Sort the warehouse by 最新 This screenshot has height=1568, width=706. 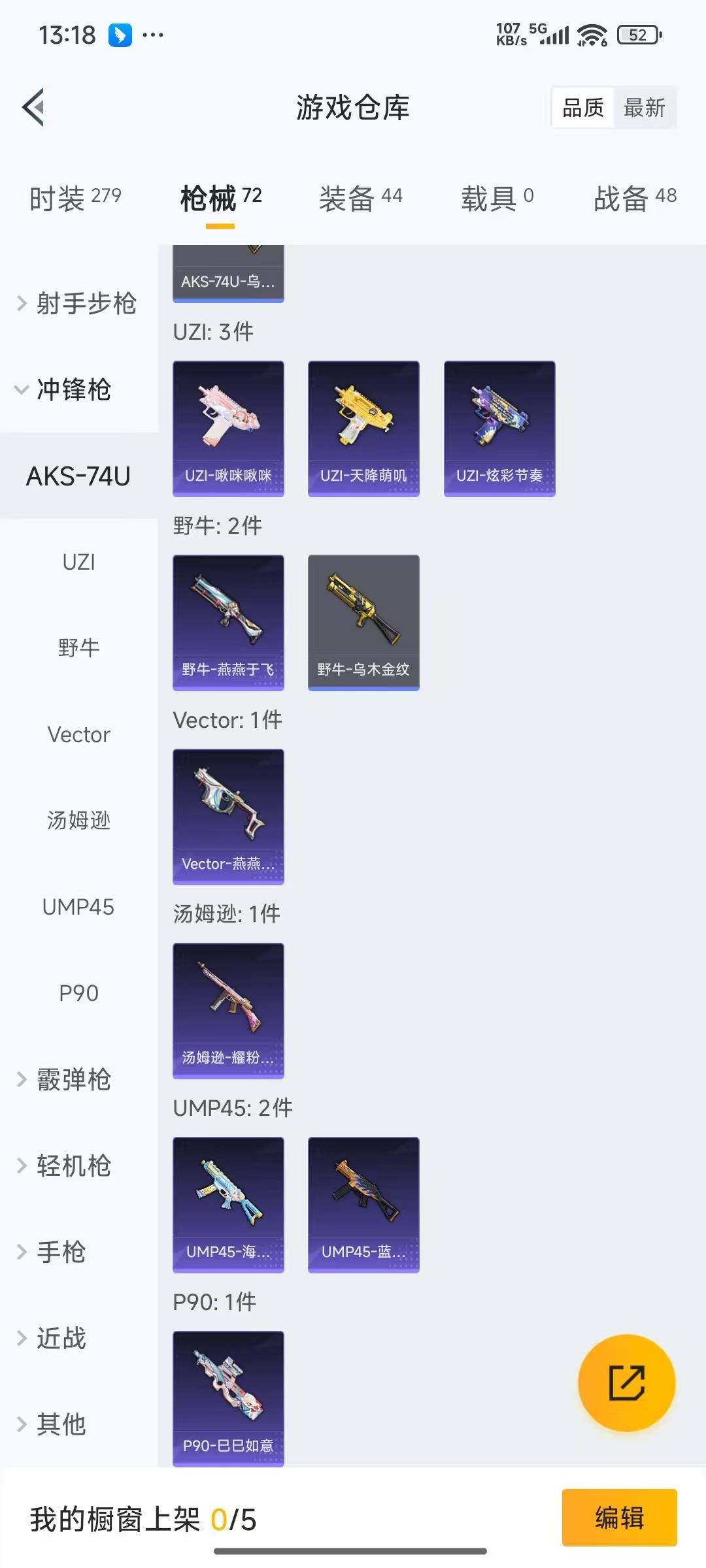tap(644, 108)
